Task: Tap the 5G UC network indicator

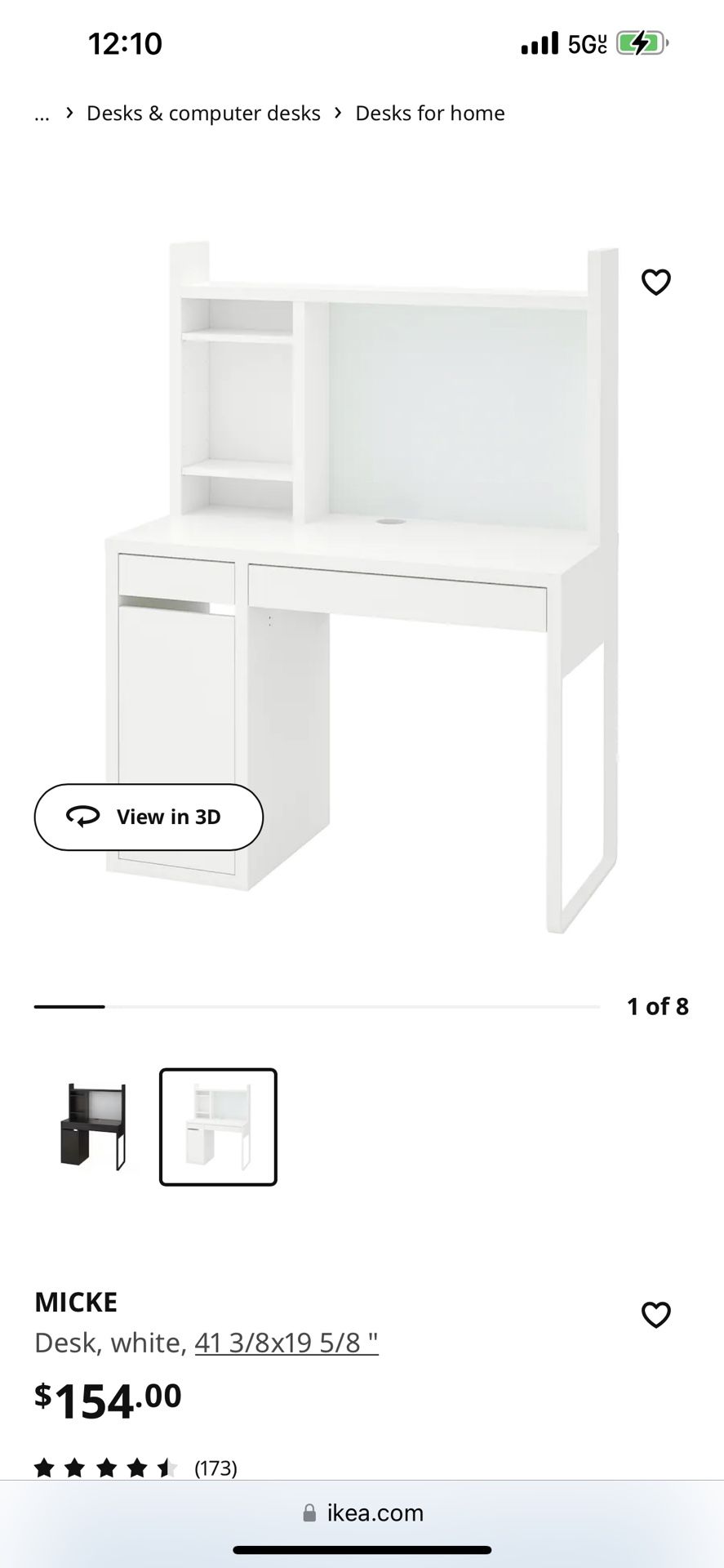Action: pos(586,42)
